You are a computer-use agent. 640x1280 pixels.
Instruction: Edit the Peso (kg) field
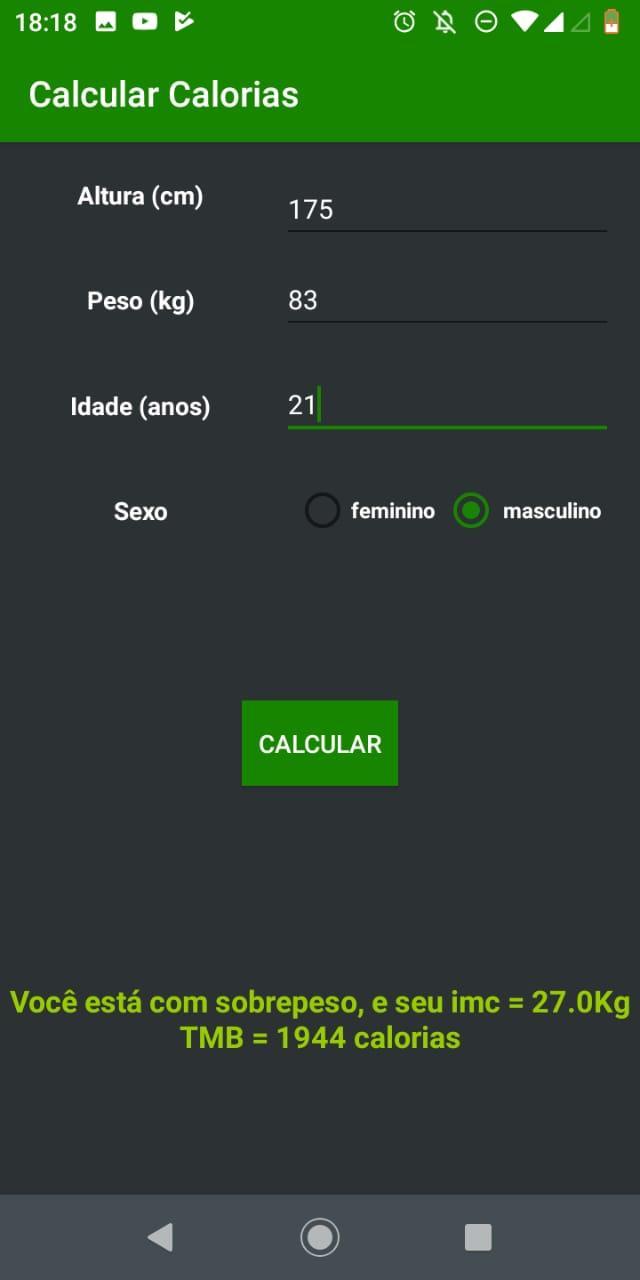coord(446,300)
